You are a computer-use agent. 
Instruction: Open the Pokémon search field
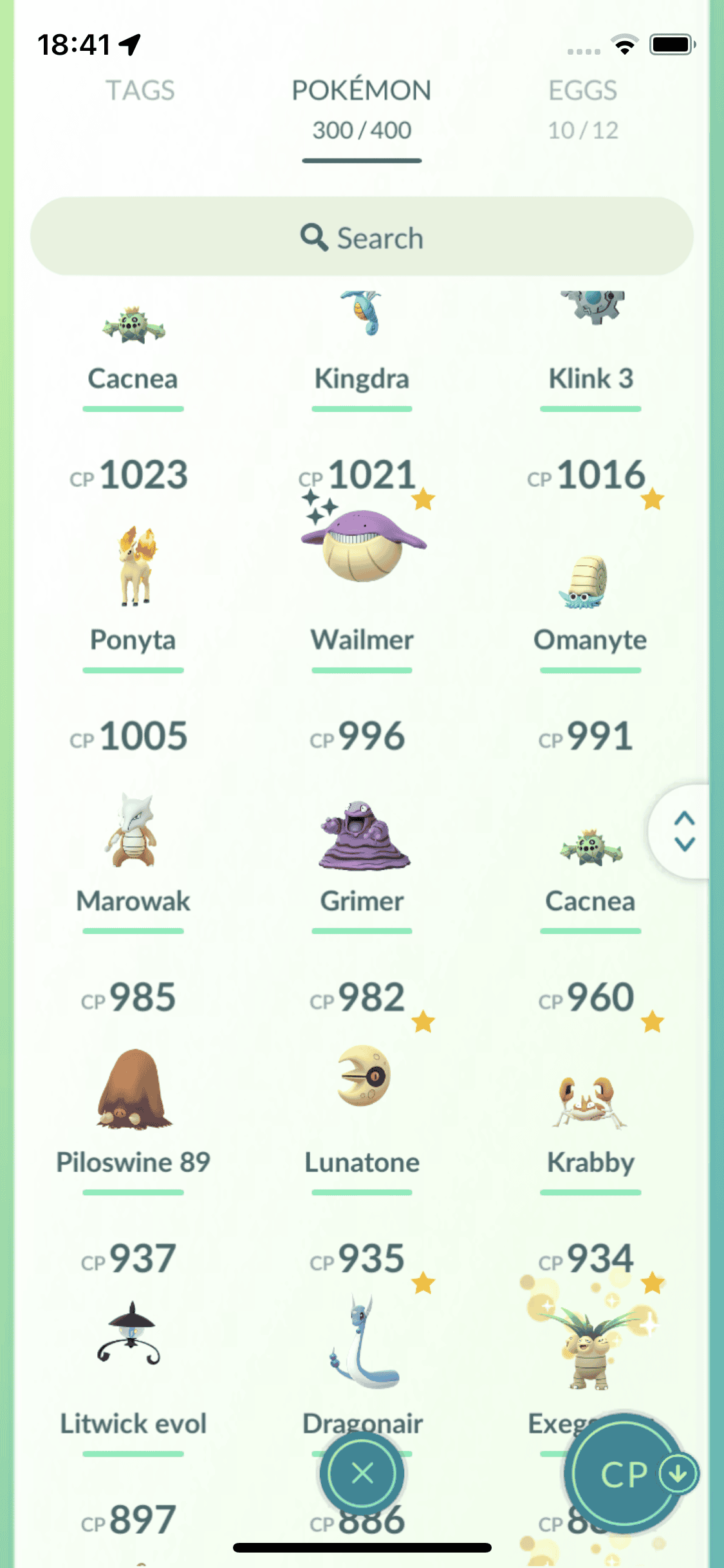[362, 238]
